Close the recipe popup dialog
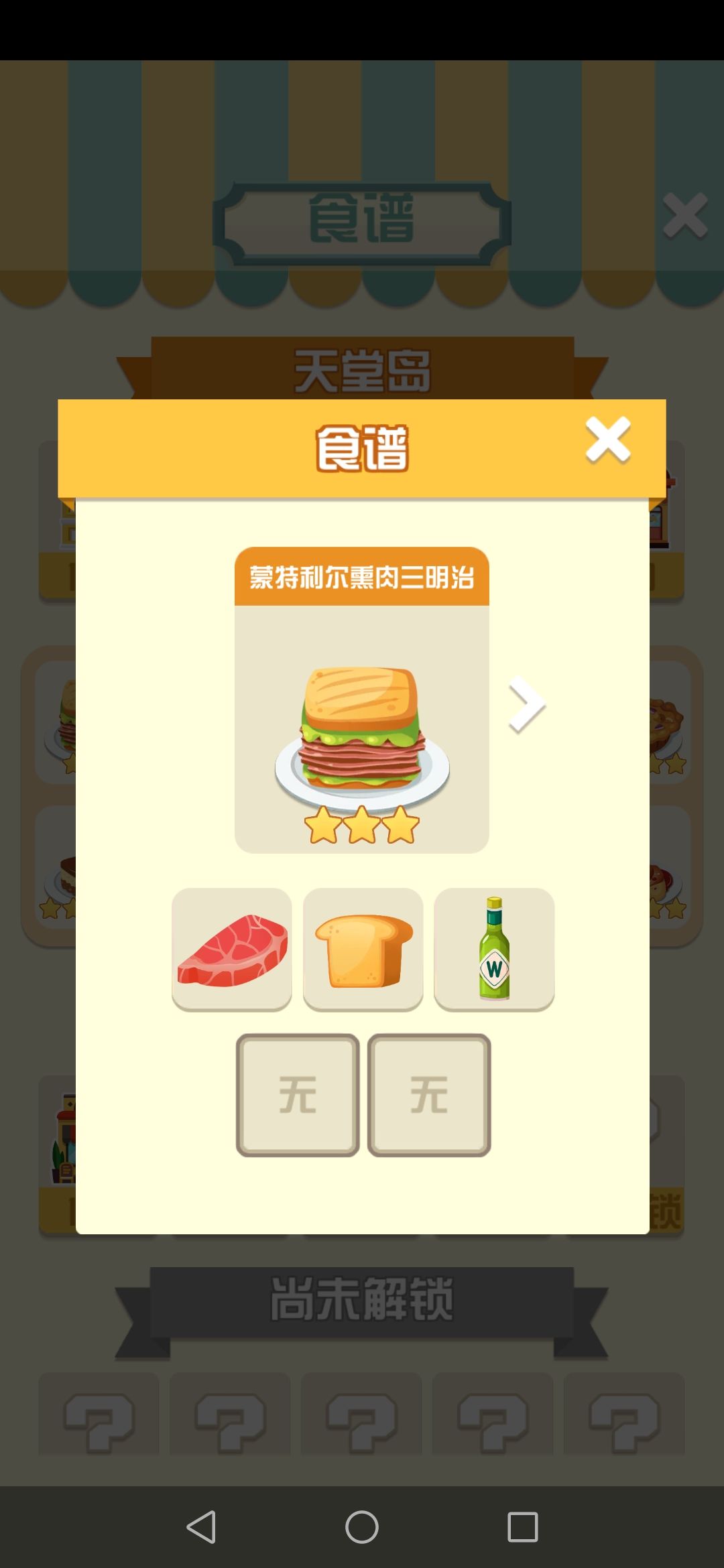 tap(607, 439)
